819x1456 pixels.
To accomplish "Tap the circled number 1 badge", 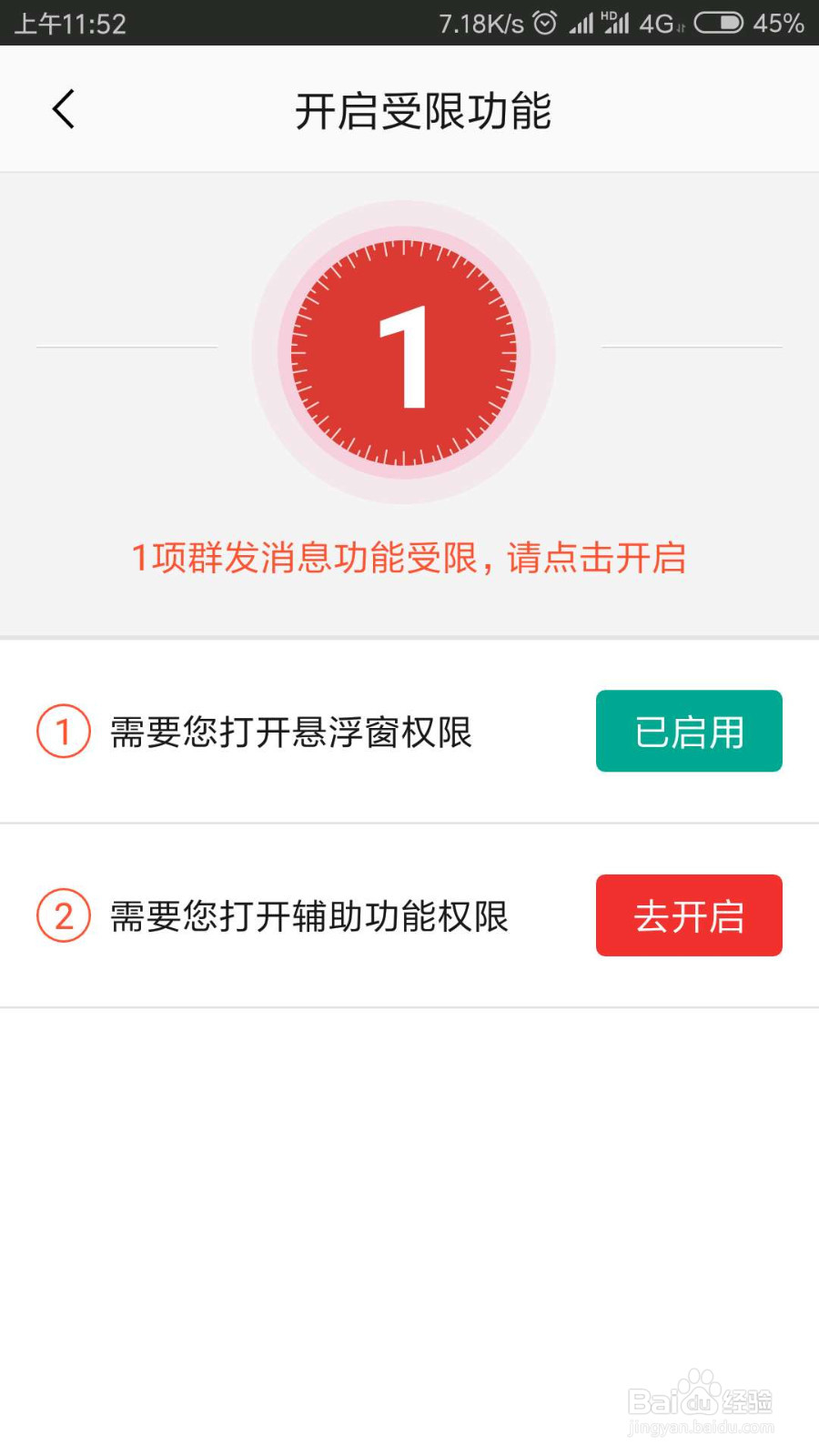I will (x=63, y=731).
